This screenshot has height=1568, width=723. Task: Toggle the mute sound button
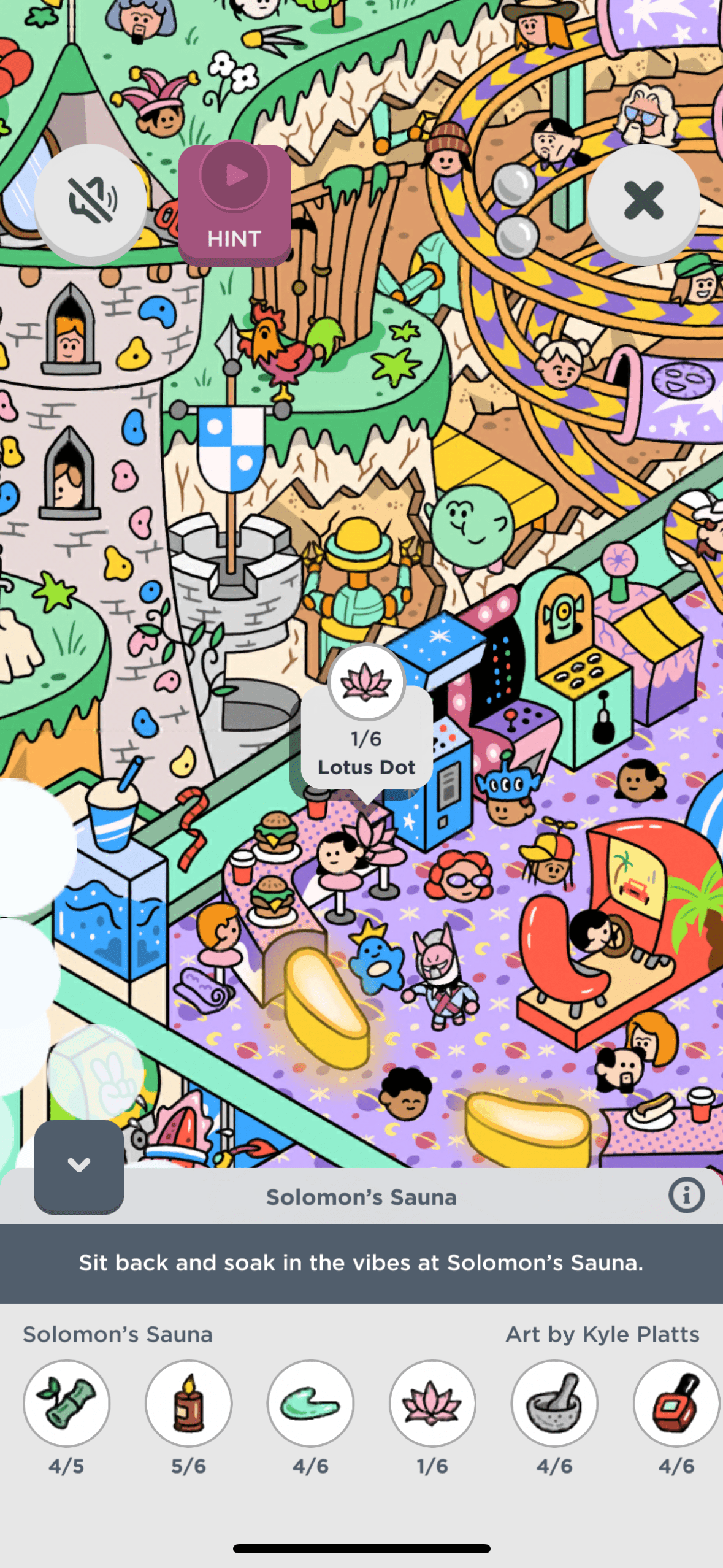point(90,201)
